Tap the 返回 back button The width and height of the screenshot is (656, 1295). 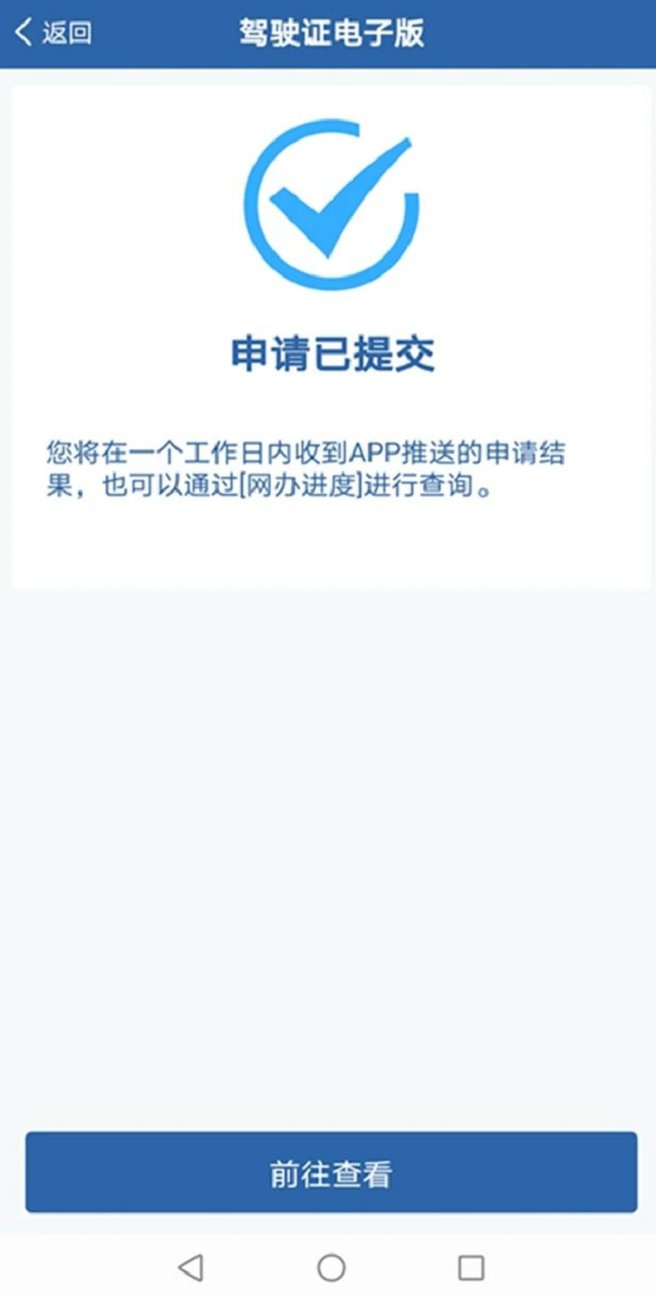click(53, 32)
